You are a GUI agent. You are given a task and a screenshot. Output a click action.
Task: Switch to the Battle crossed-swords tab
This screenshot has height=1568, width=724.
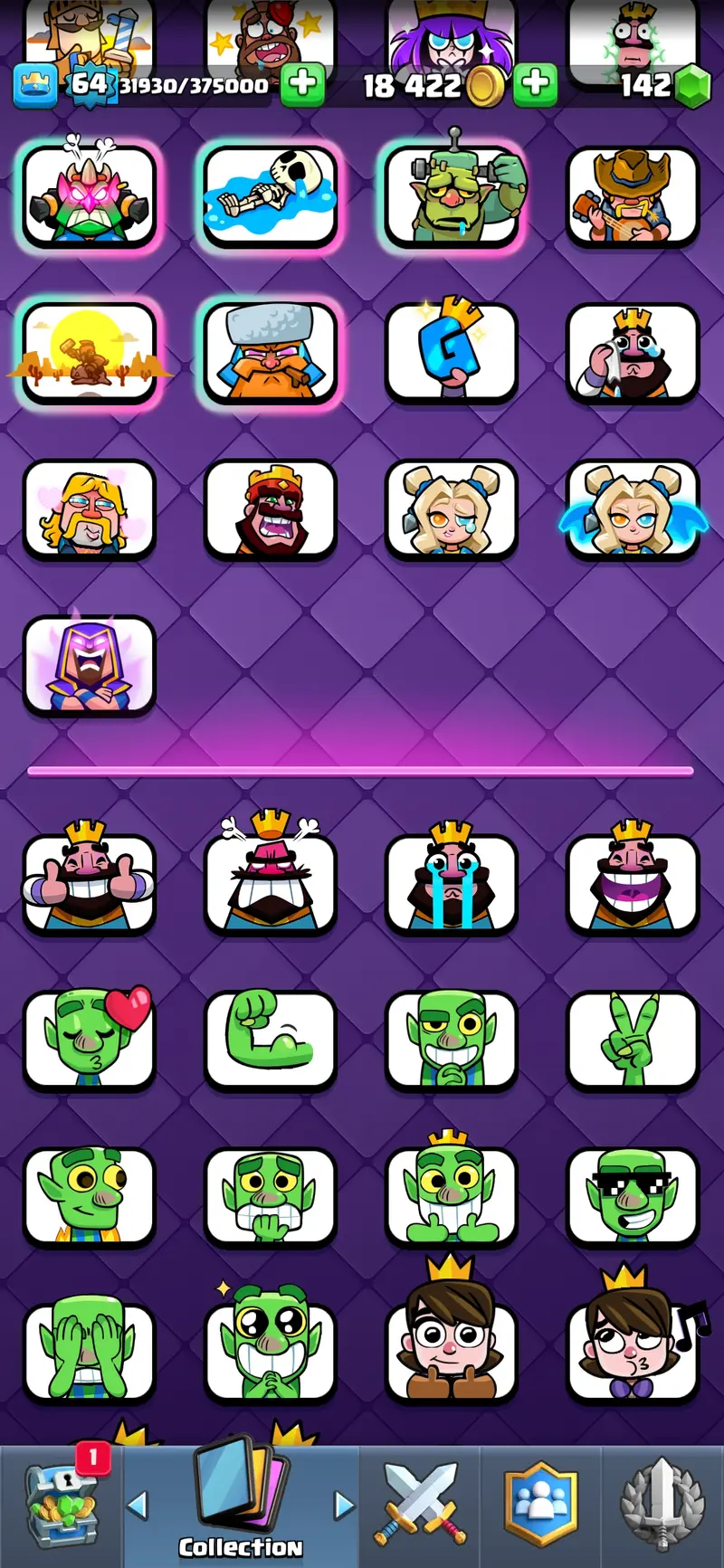pyautogui.click(x=419, y=1505)
